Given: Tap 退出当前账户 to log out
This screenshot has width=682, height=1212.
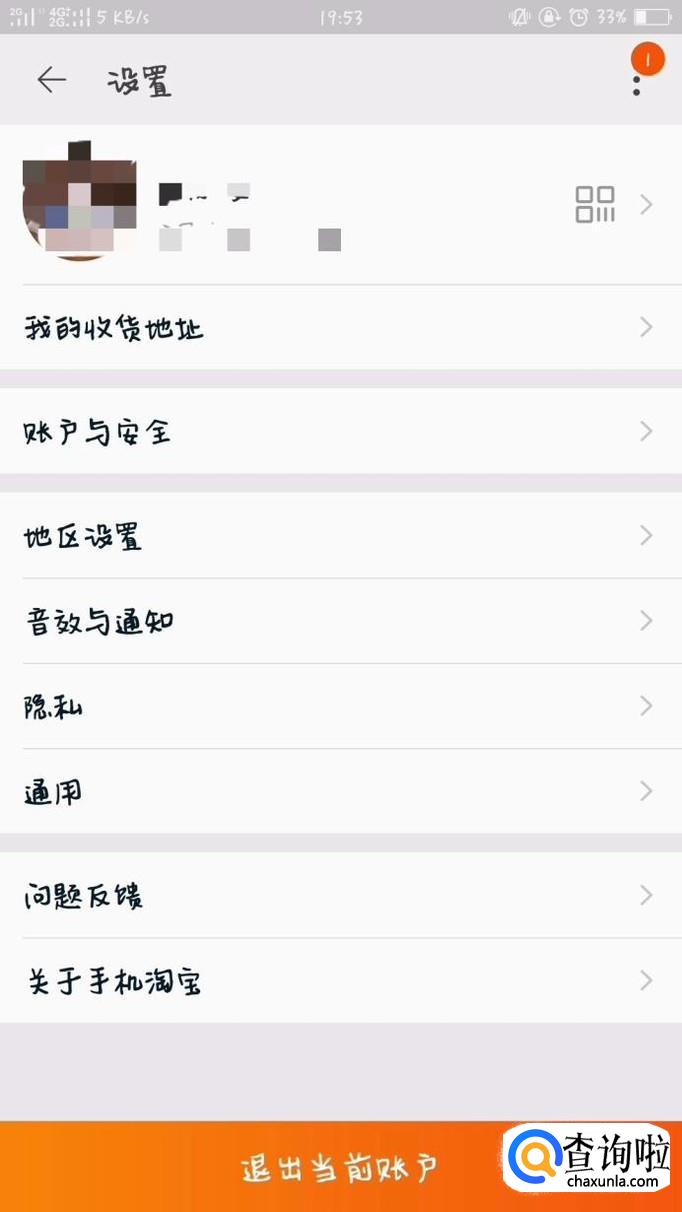Looking at the screenshot, I should point(340,1168).
